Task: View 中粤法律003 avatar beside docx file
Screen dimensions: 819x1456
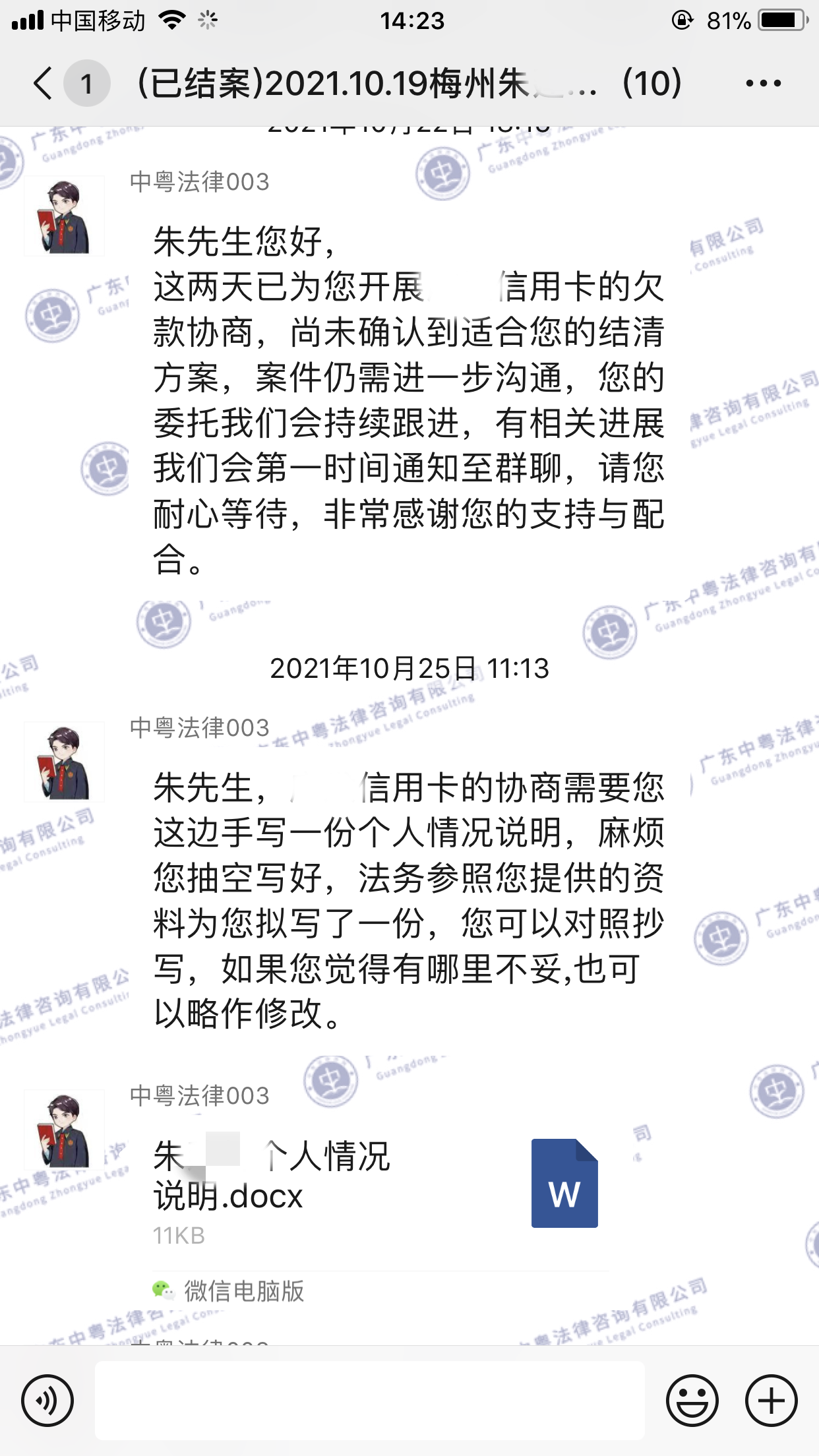Action: [64, 1129]
